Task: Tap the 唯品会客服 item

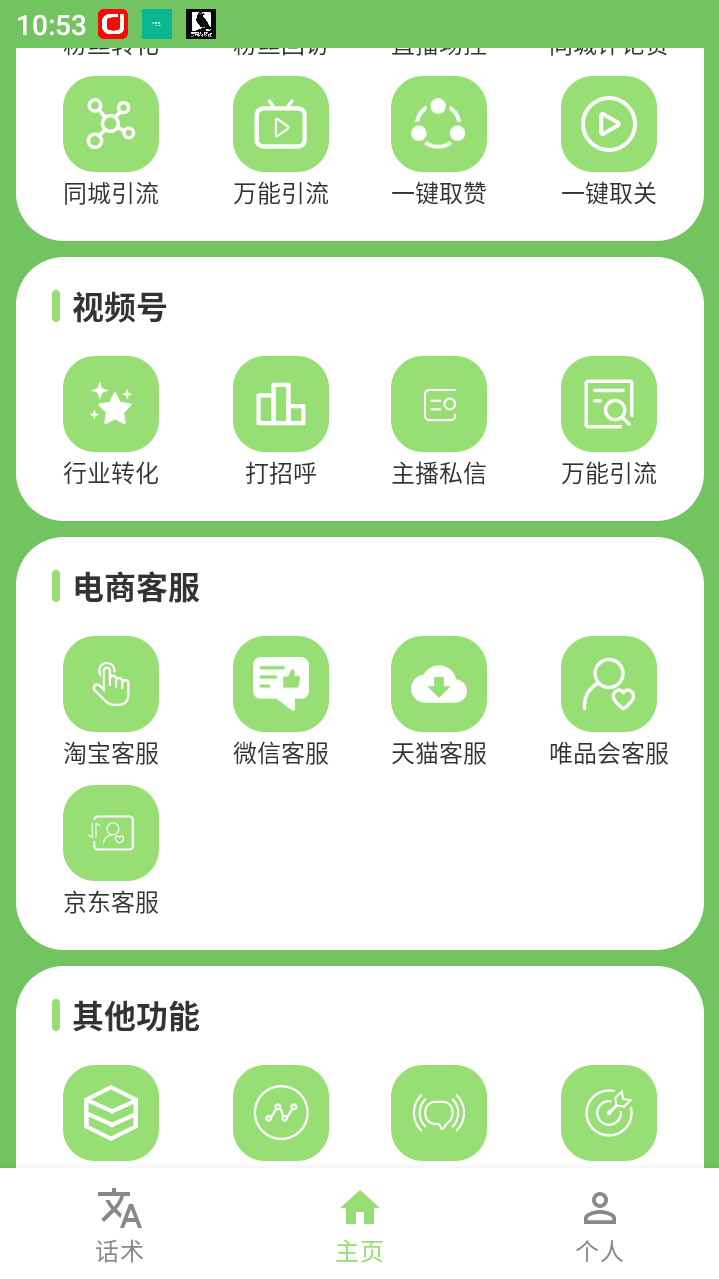Action: pyautogui.click(x=608, y=684)
